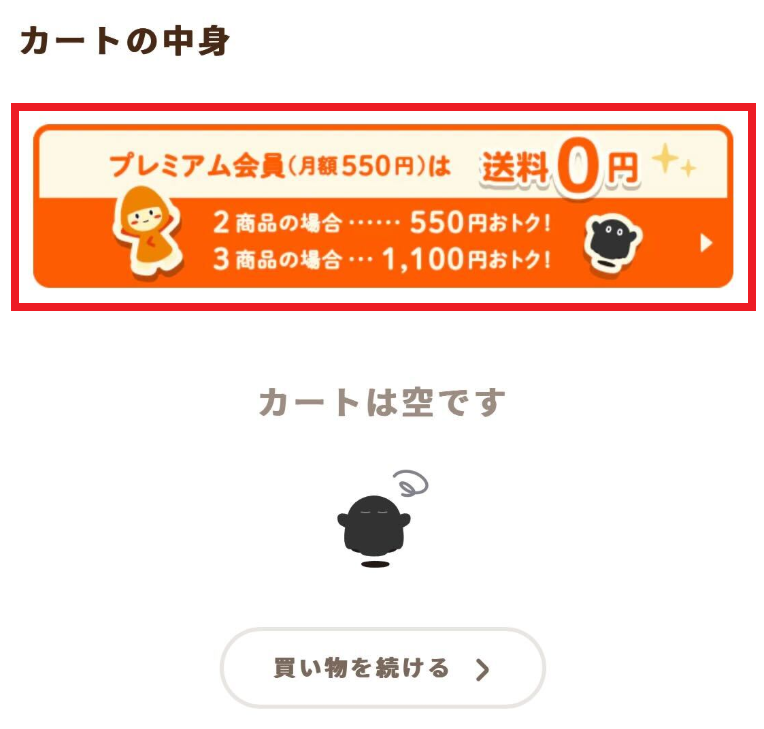Tap the 買い物を続ける button
This screenshot has height=729, width=764.
pyautogui.click(x=382, y=668)
